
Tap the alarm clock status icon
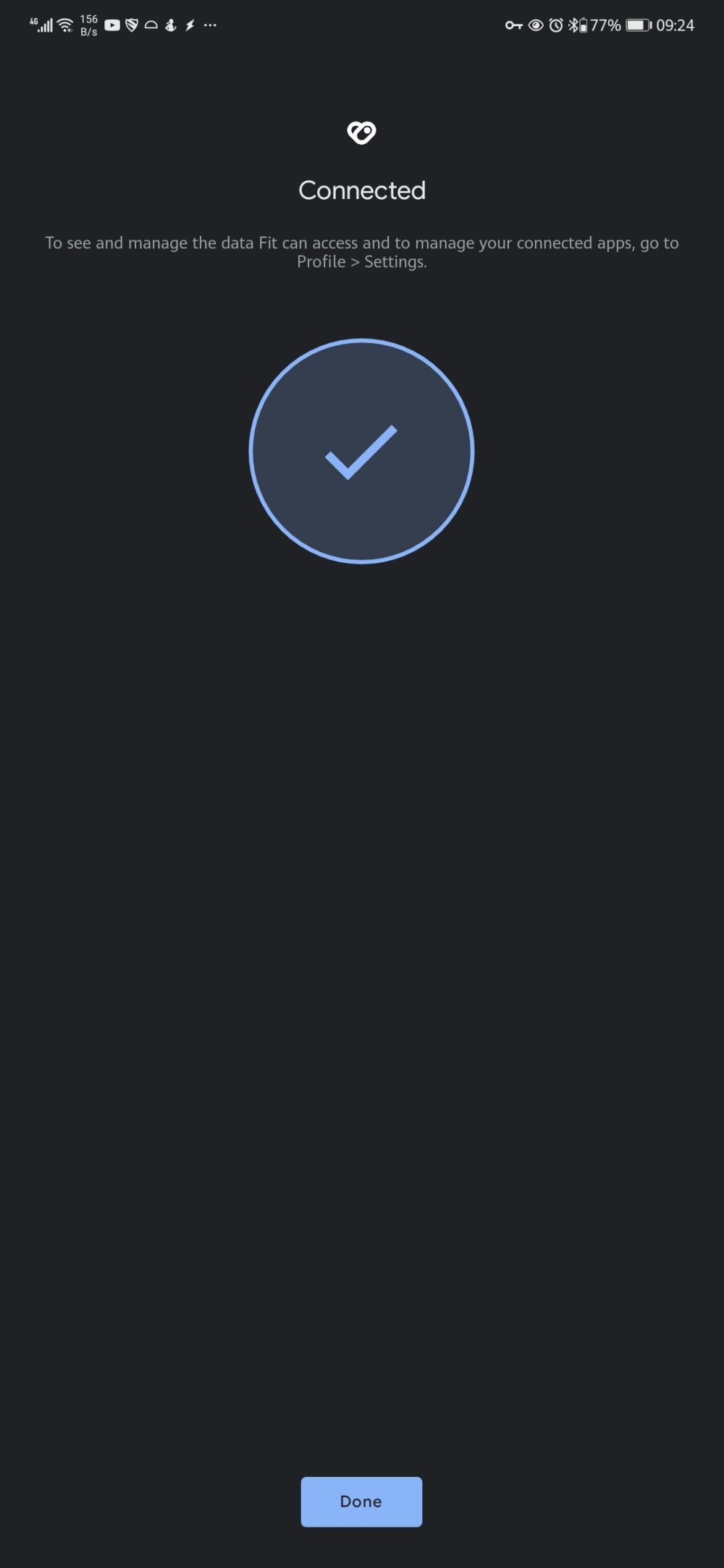[556, 25]
